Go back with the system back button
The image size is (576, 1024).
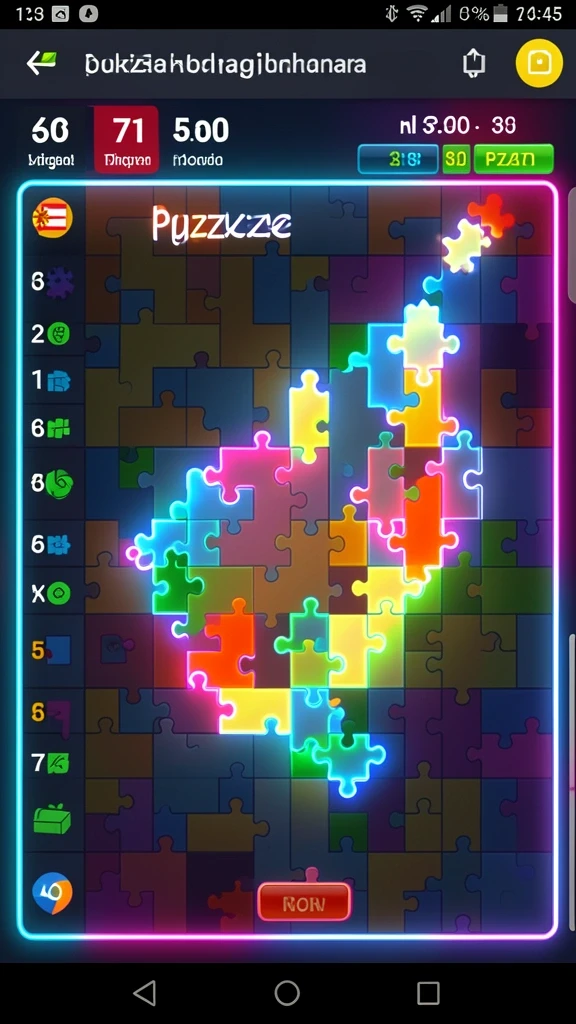(x=145, y=993)
